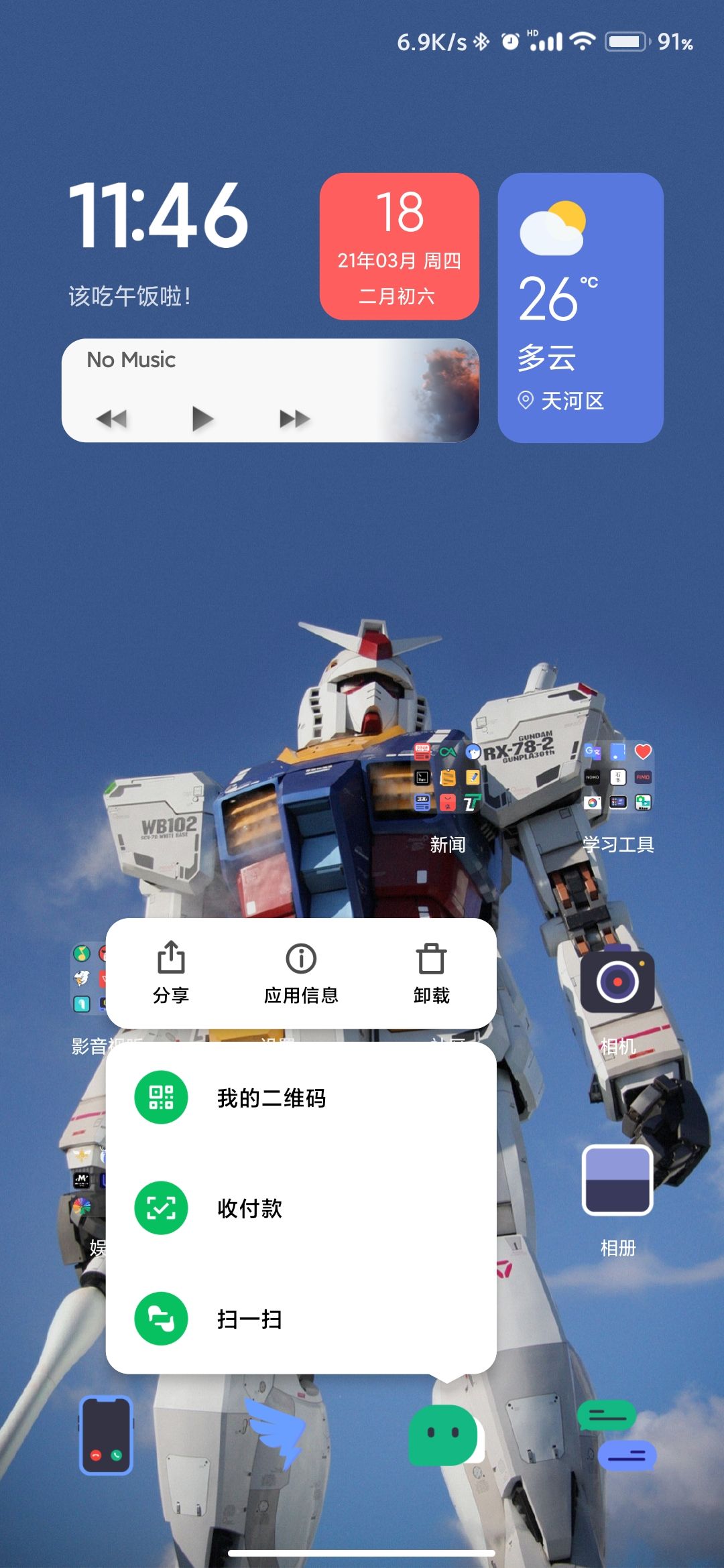724x1568 pixels.
Task: Launch the 相机 app
Action: tap(617, 983)
